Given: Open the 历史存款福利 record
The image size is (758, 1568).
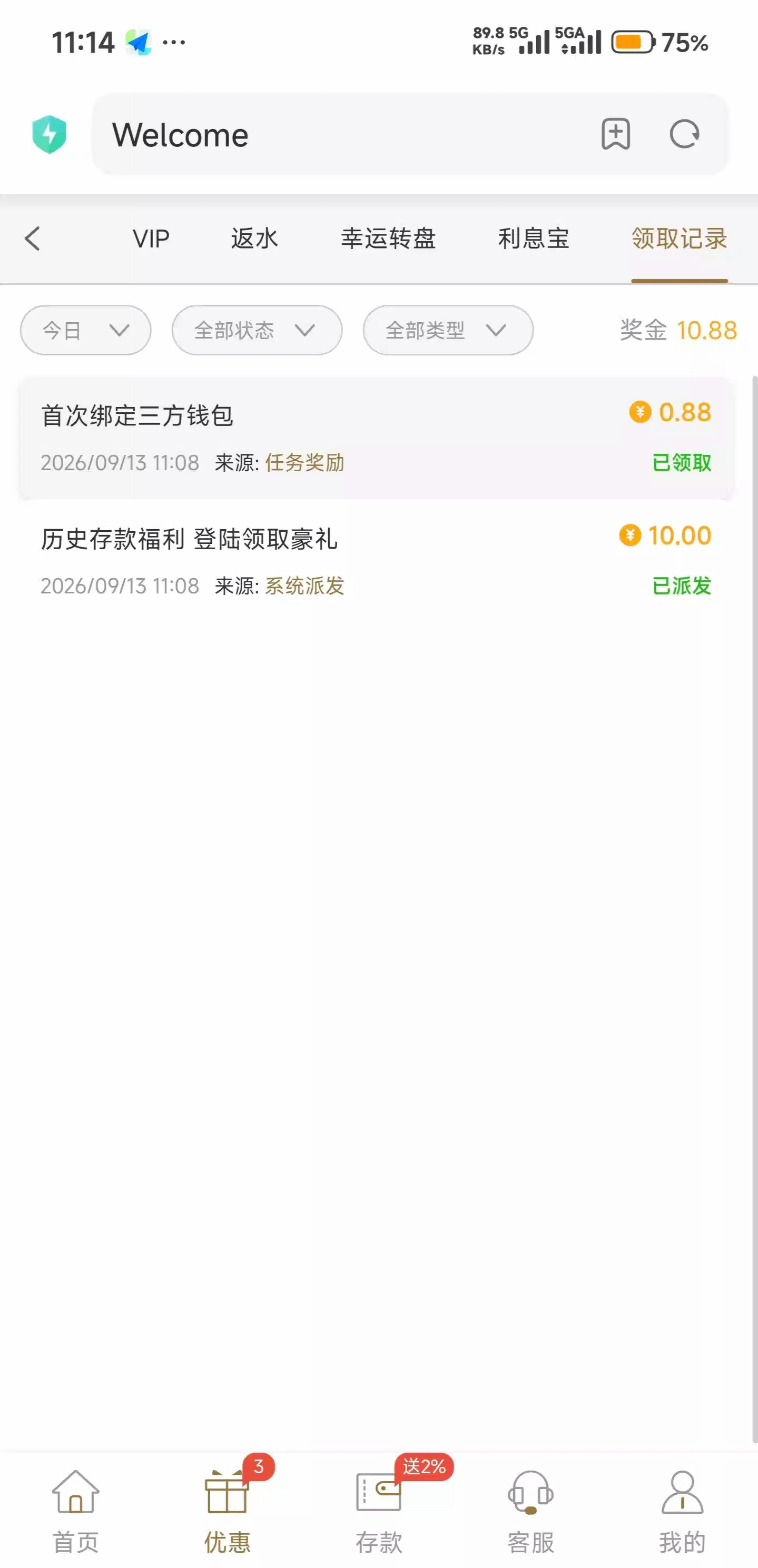Looking at the screenshot, I should coord(376,561).
